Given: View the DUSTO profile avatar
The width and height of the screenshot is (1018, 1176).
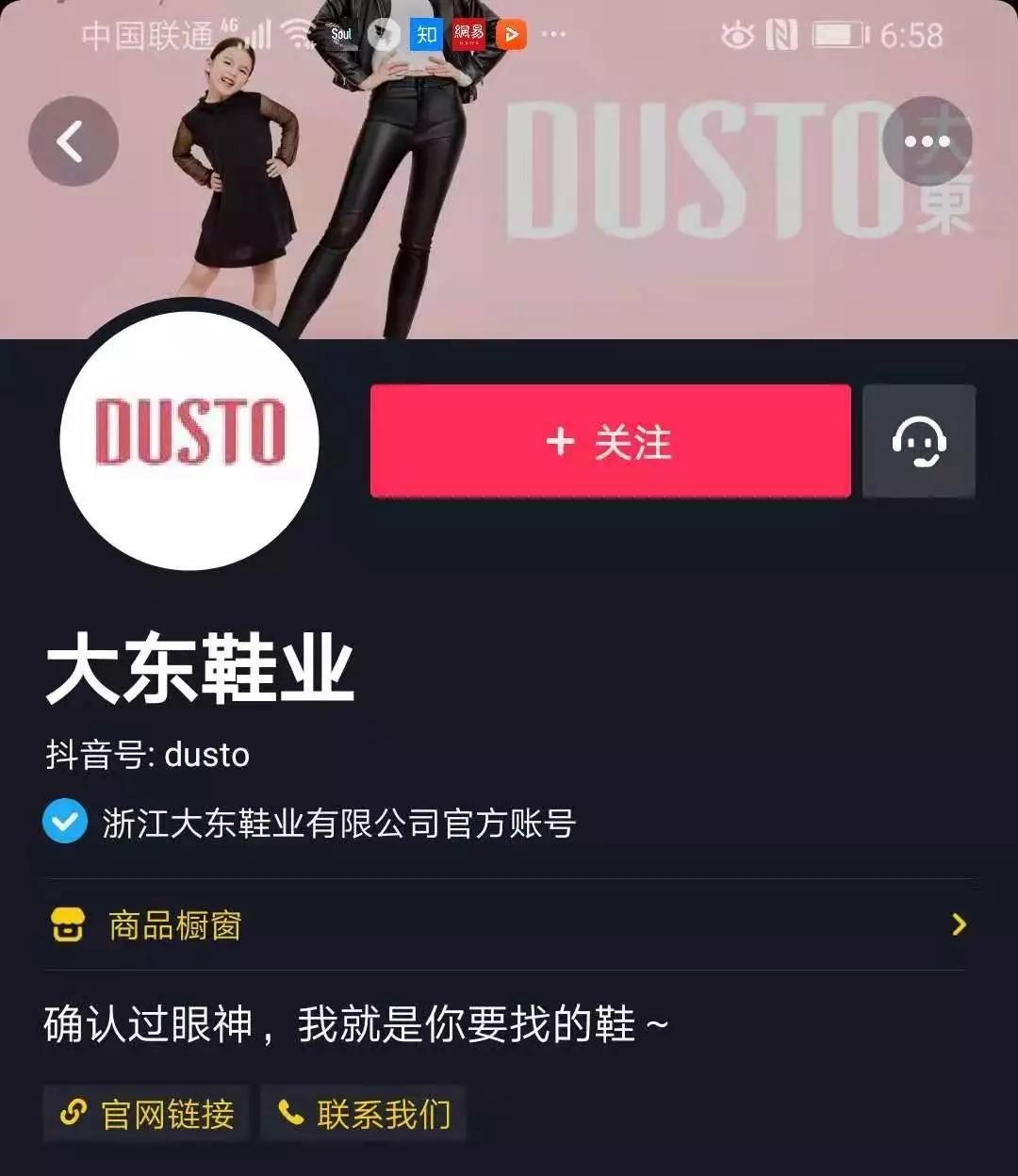Looking at the screenshot, I should [x=189, y=440].
